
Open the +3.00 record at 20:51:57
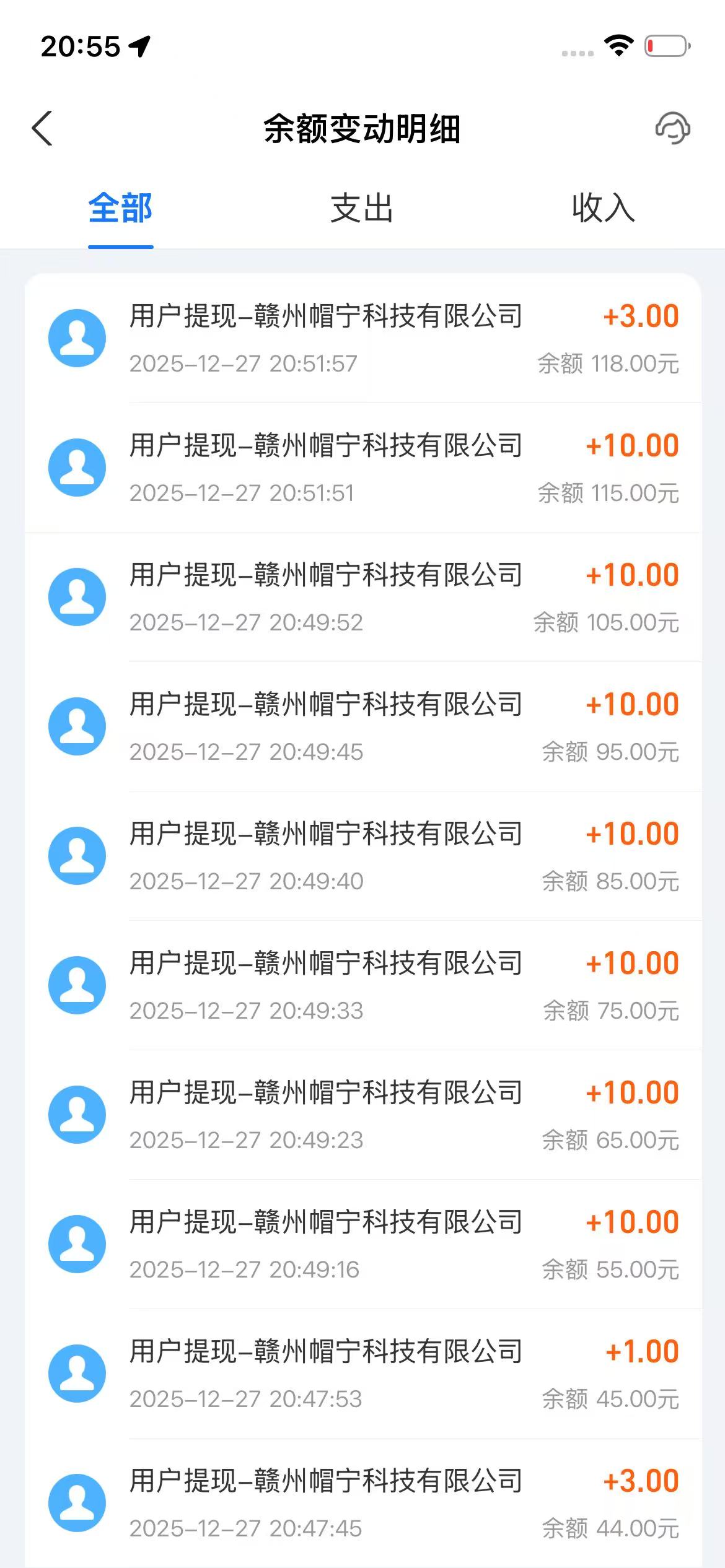pyautogui.click(x=363, y=338)
